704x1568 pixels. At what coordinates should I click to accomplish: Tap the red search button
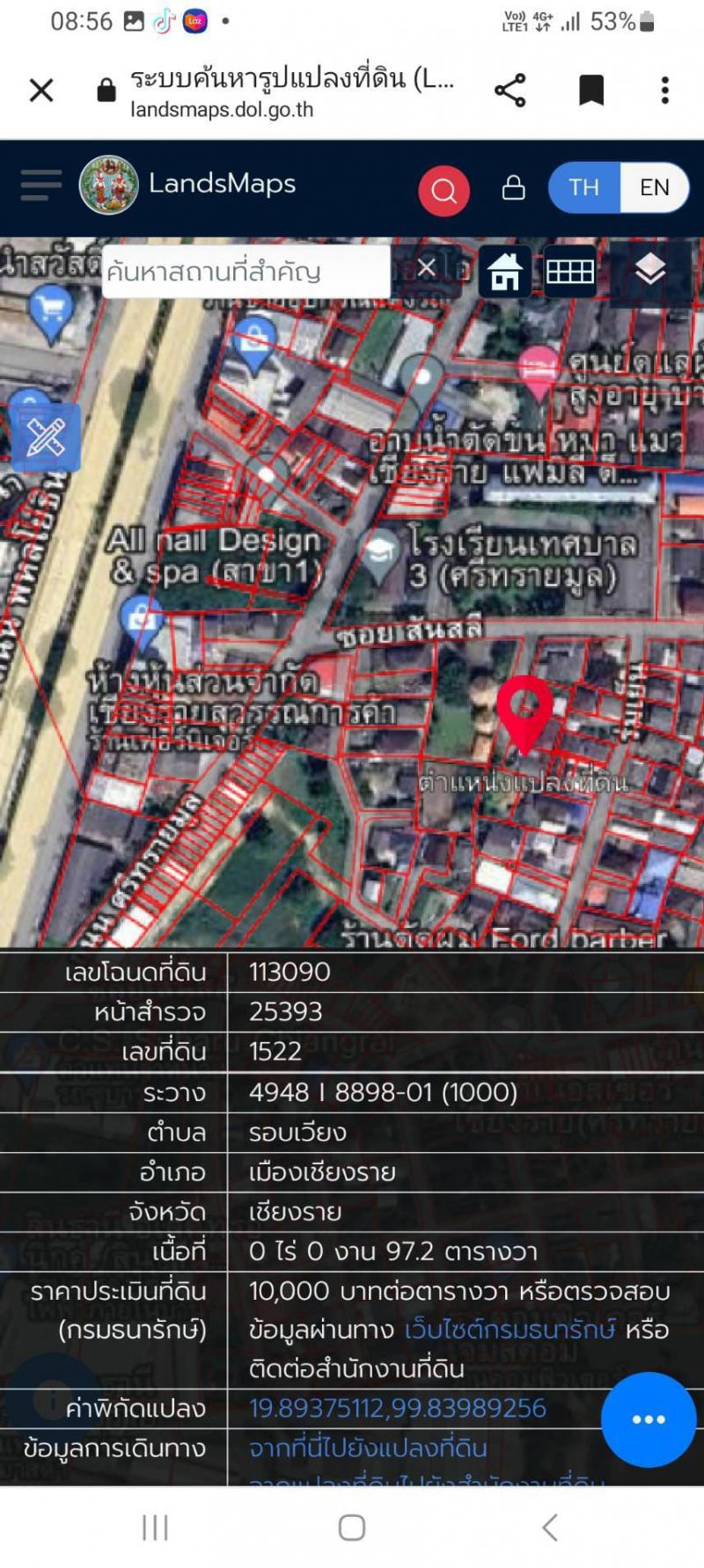(444, 190)
